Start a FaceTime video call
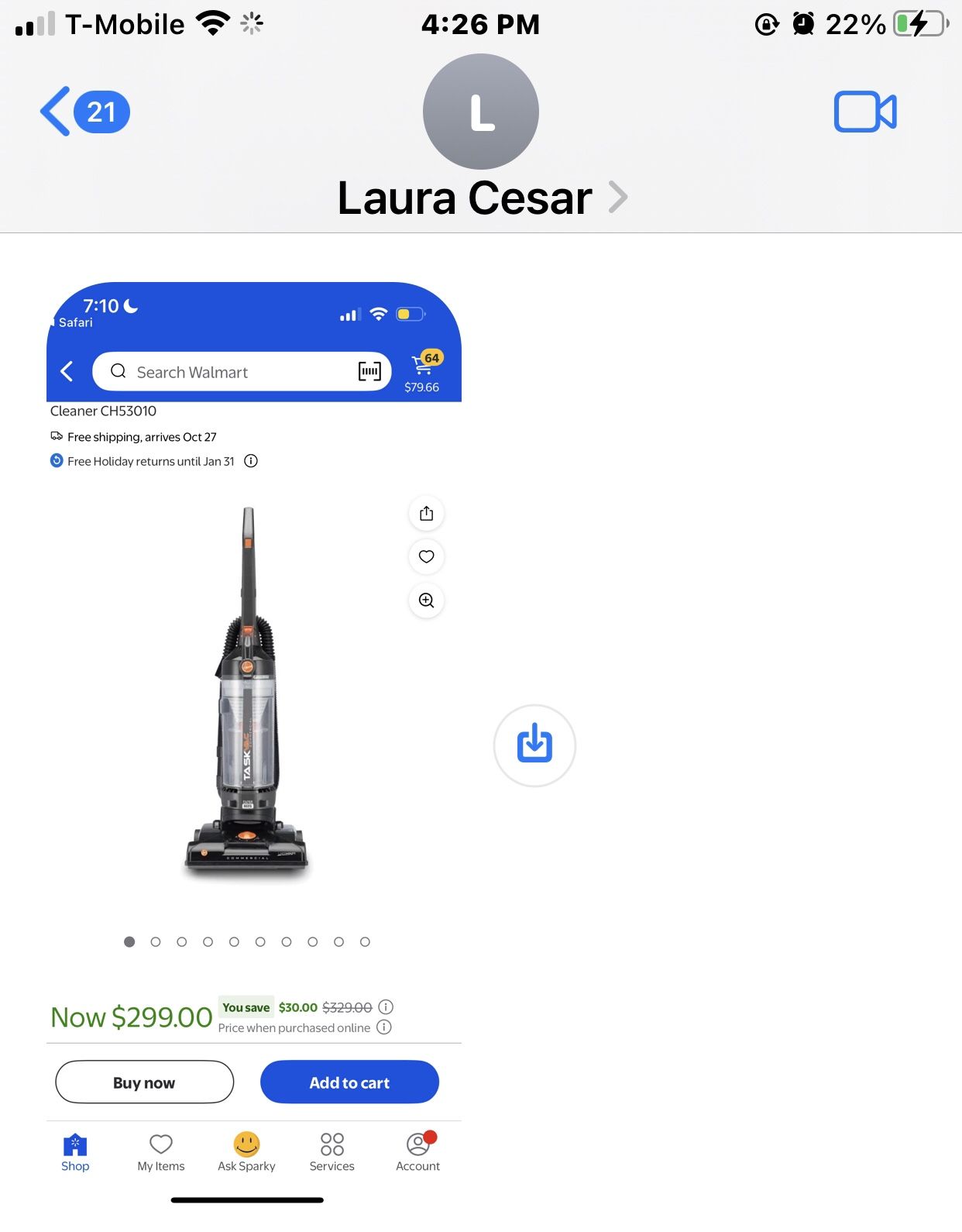Image resolution: width=962 pixels, height=1232 pixels. [x=865, y=112]
